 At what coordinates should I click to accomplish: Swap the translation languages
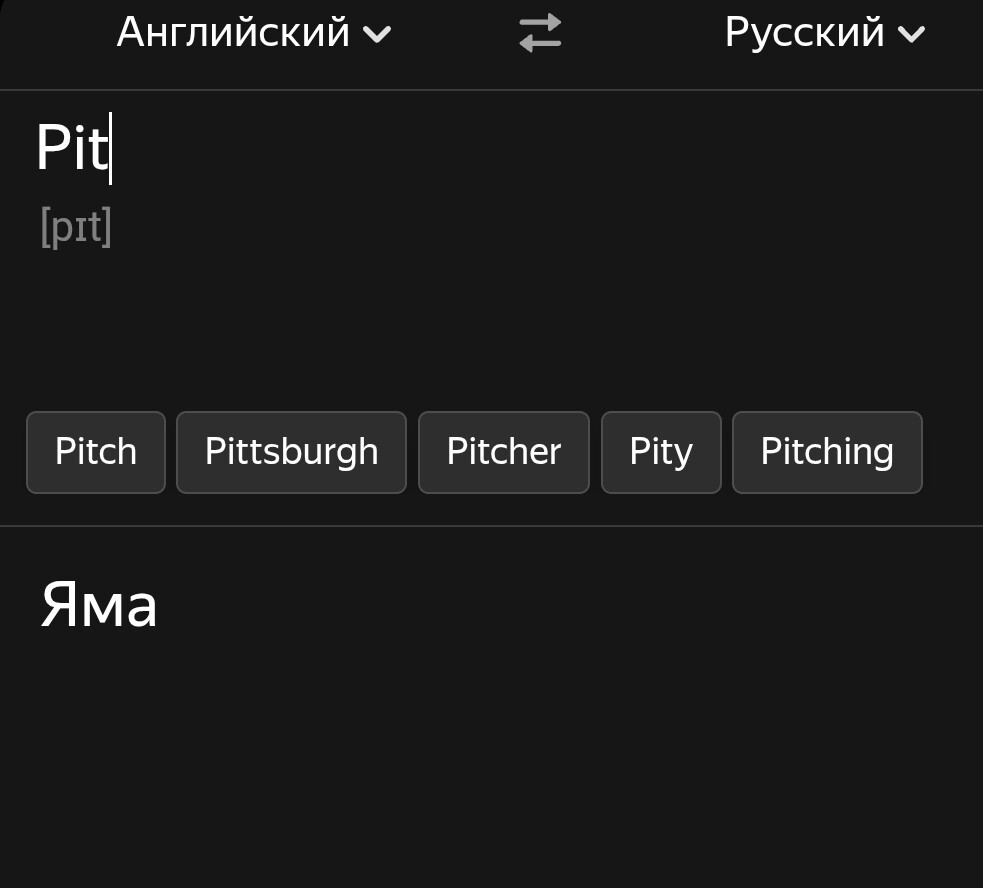(x=540, y=33)
